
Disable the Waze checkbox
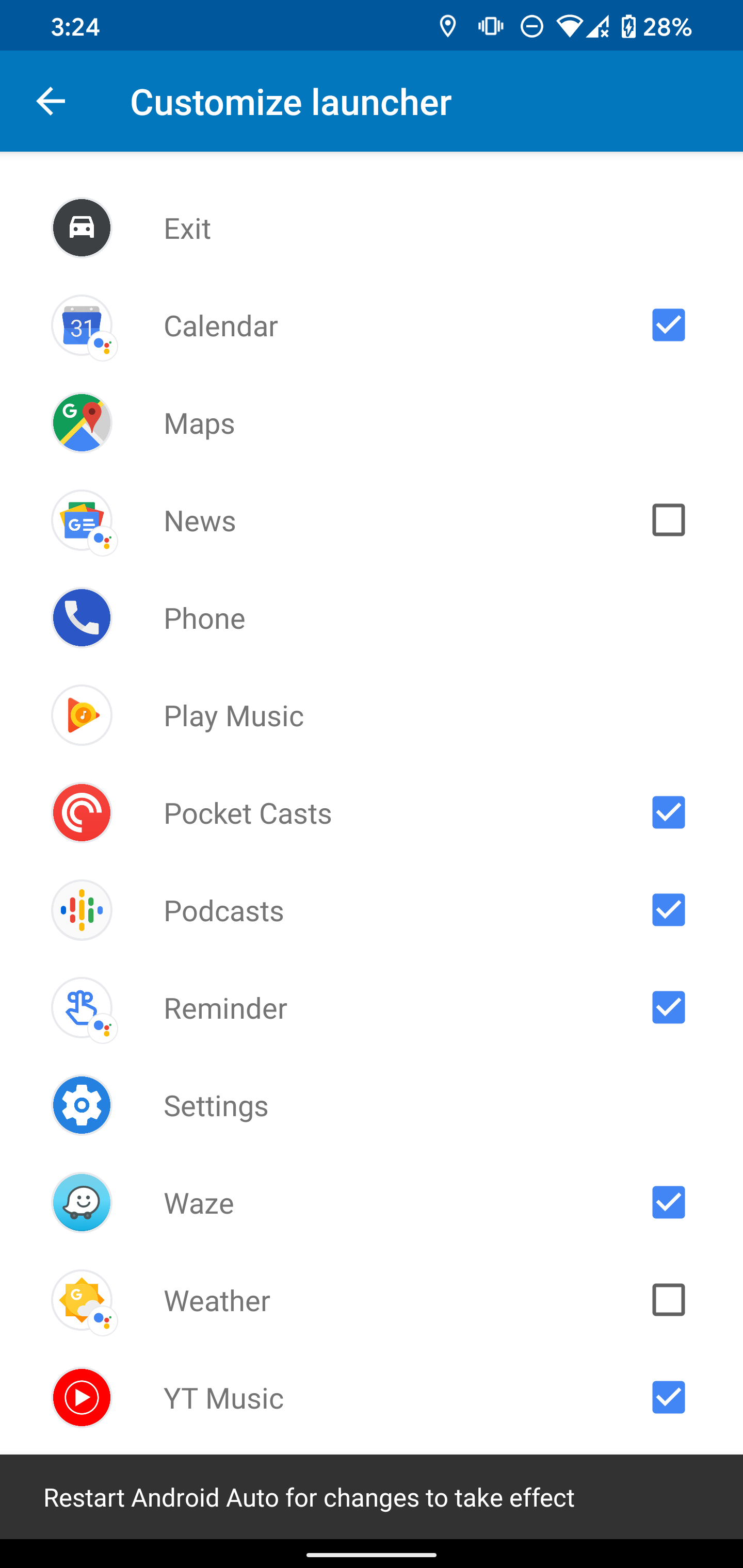coord(668,1203)
